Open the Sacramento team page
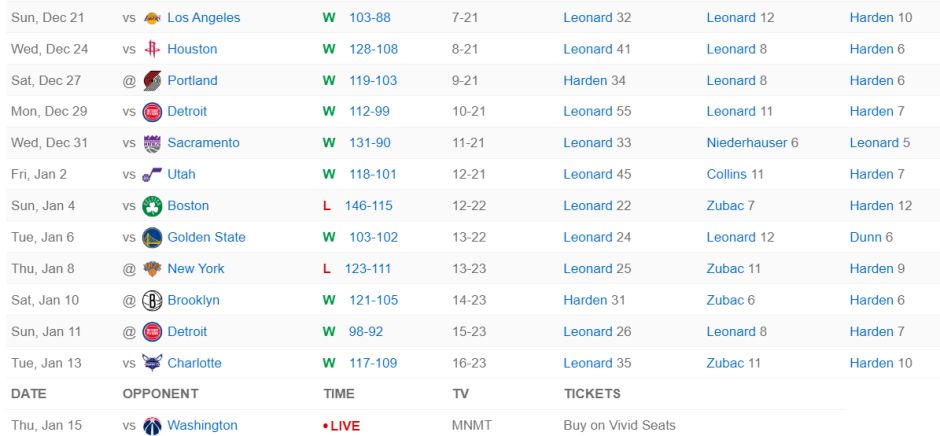940x436 pixels. coord(203,143)
